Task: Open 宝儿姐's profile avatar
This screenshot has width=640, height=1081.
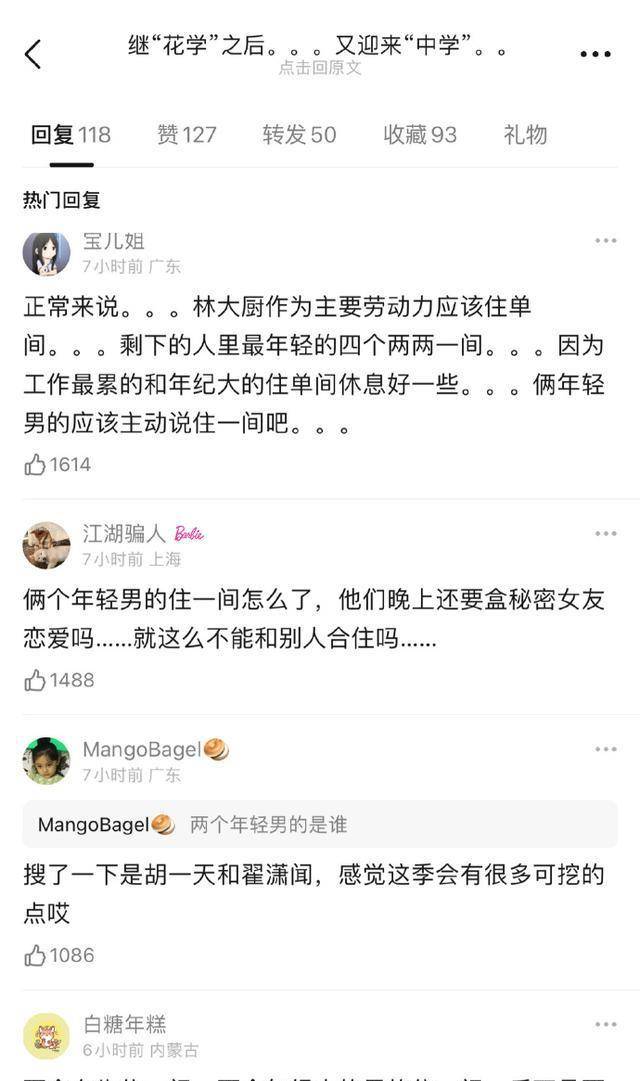Action: tap(46, 253)
